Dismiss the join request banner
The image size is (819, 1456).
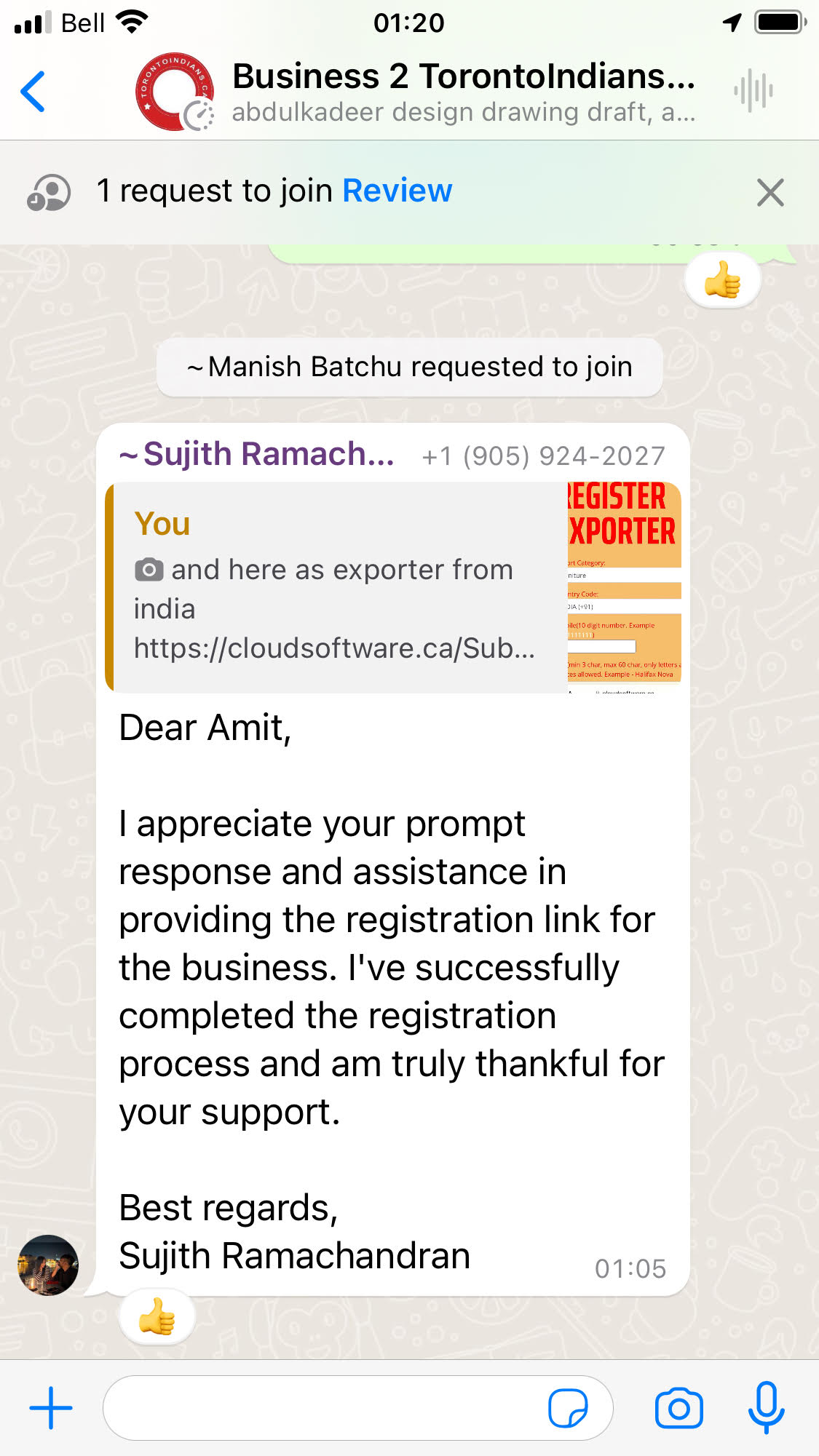pyautogui.click(x=769, y=193)
